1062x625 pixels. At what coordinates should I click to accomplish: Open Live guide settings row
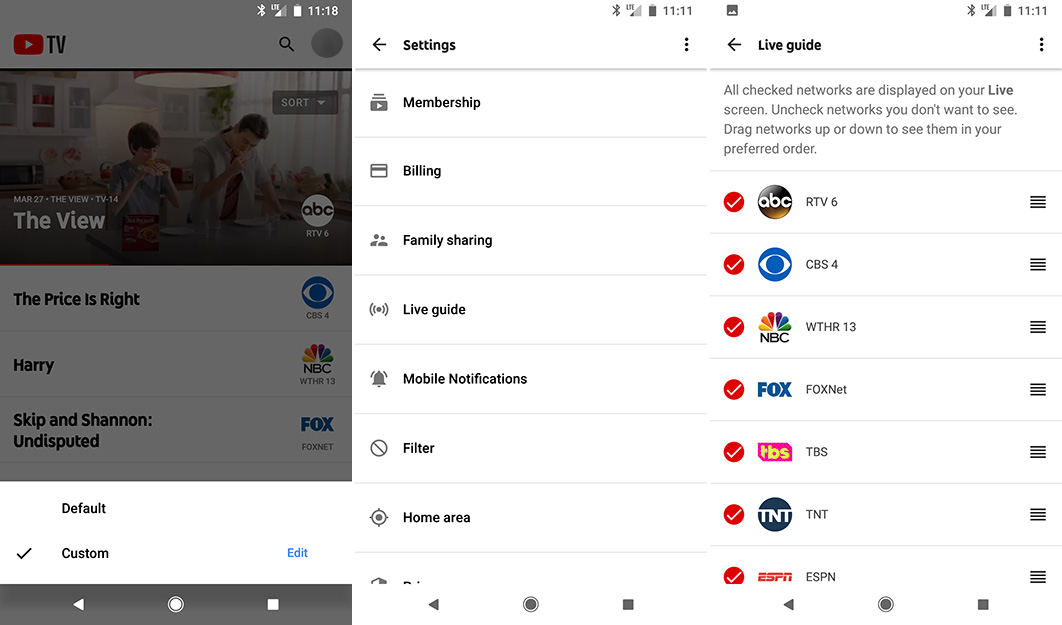[x=434, y=309]
